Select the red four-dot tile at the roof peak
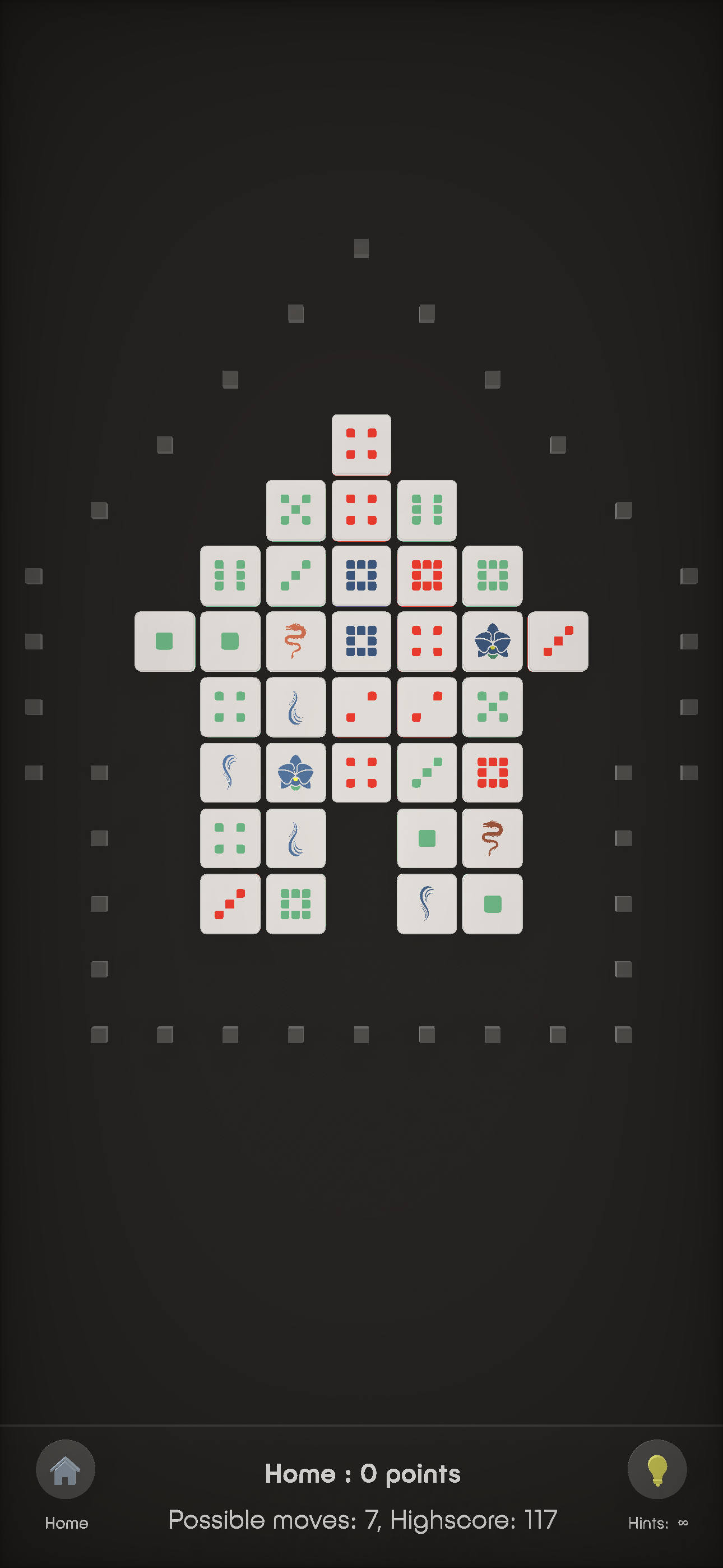 point(361,444)
